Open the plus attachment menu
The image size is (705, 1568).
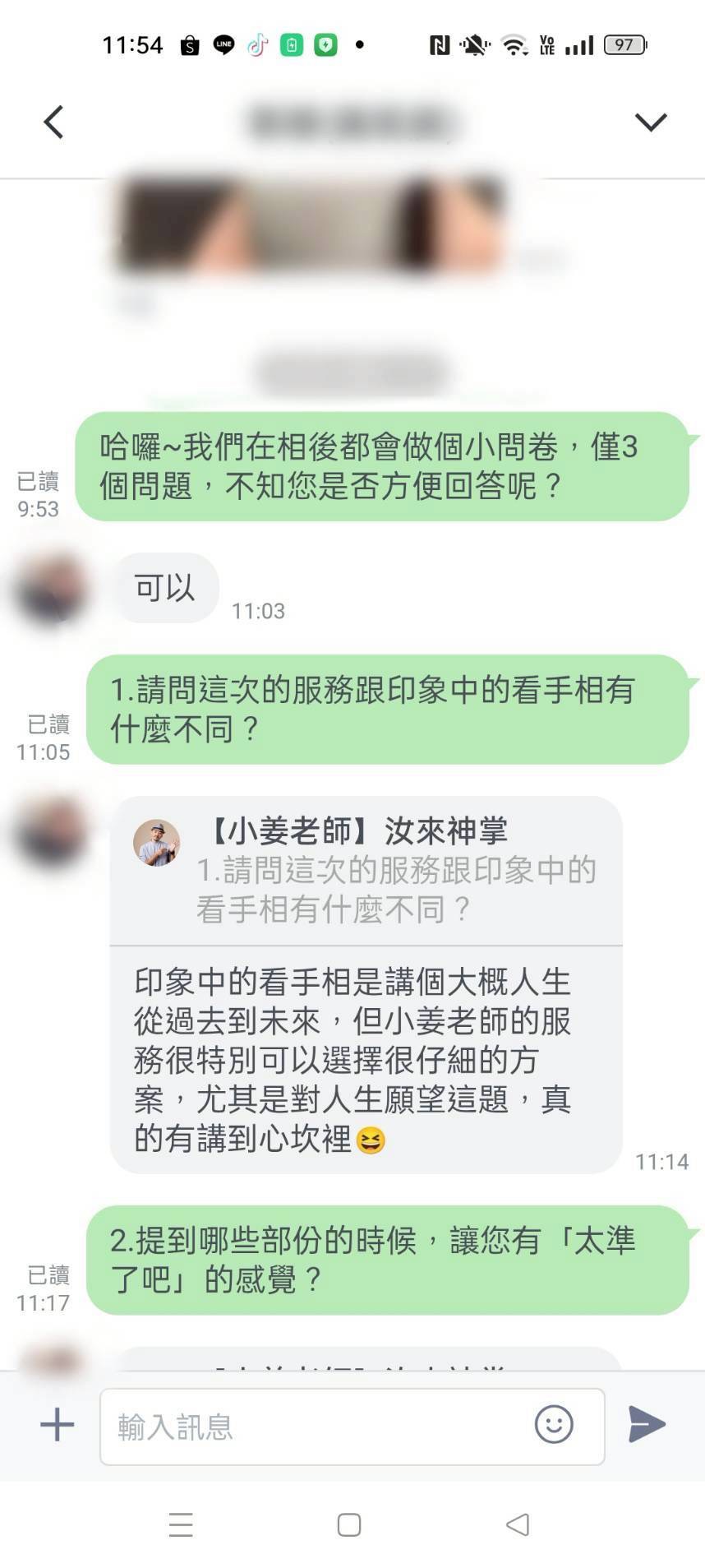point(57,1424)
